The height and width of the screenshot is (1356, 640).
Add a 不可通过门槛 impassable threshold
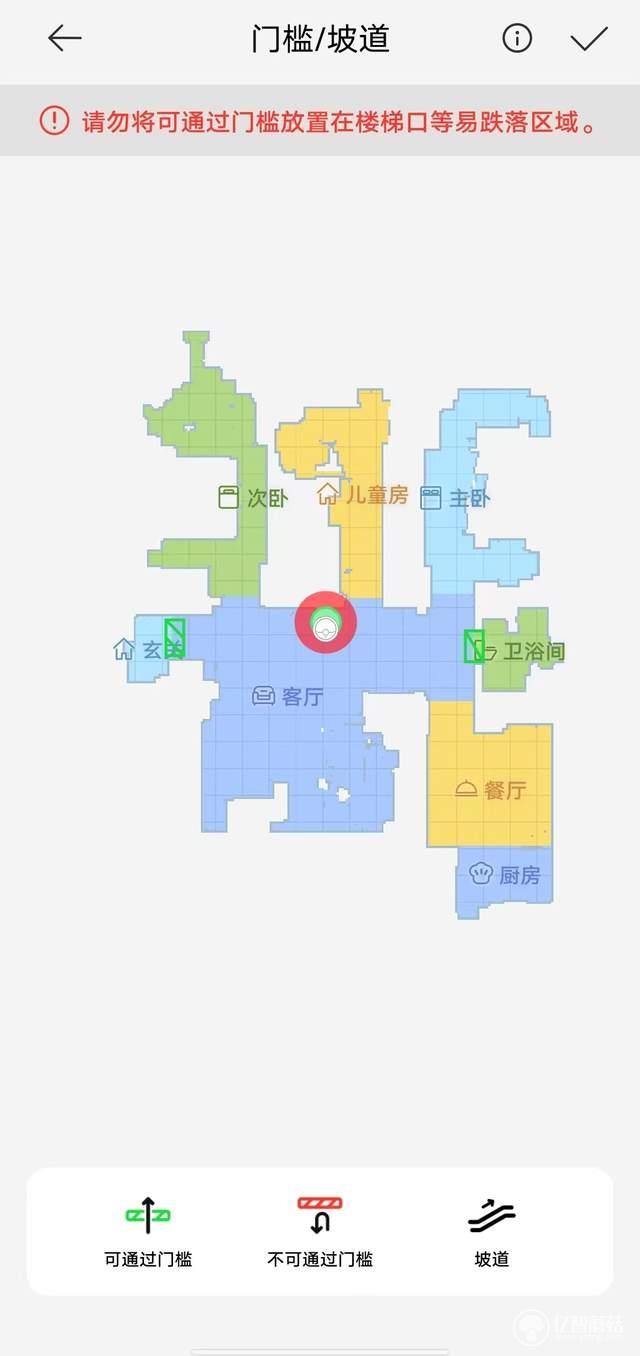[x=320, y=1231]
